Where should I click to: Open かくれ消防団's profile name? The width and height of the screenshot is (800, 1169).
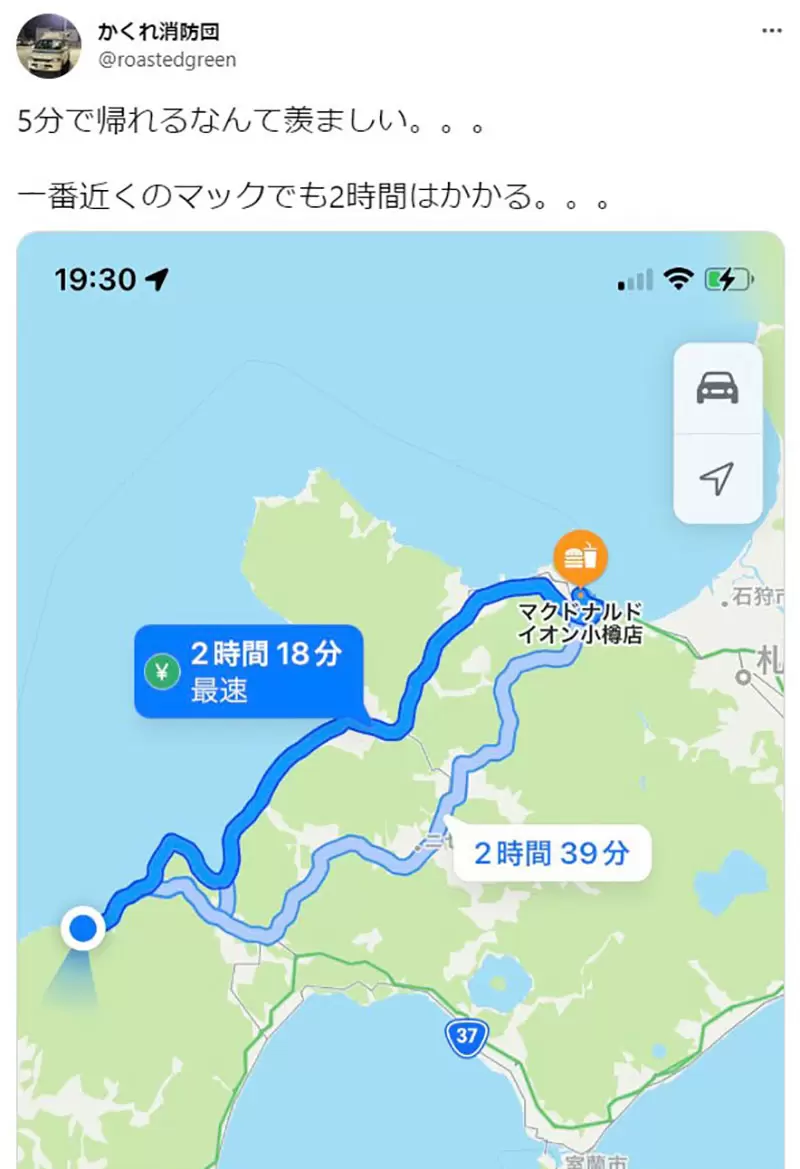(158, 32)
